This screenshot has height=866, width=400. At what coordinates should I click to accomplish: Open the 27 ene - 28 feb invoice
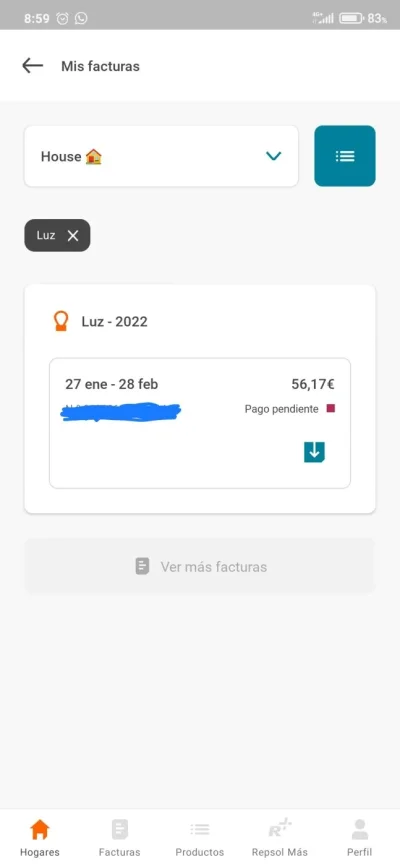[200, 423]
